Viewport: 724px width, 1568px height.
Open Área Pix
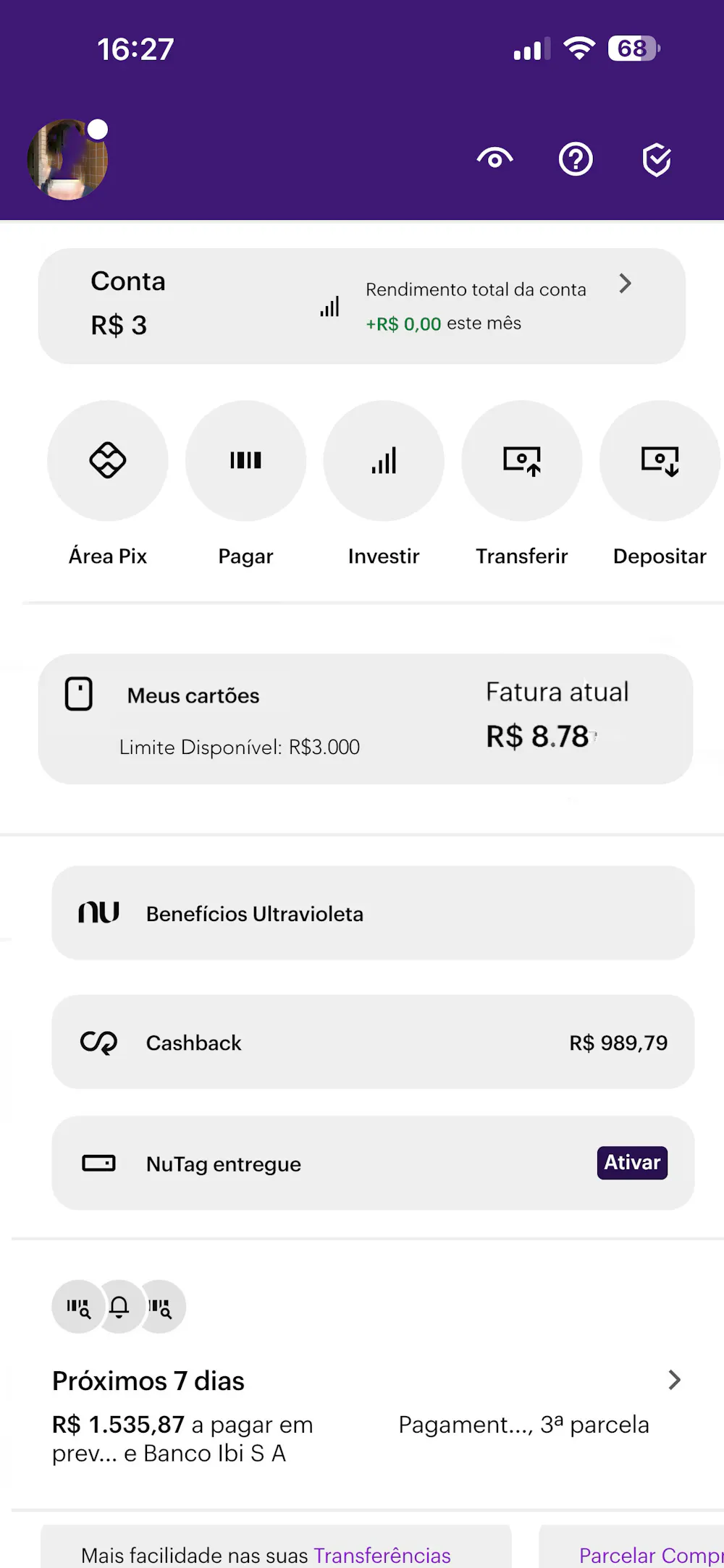coord(108,461)
